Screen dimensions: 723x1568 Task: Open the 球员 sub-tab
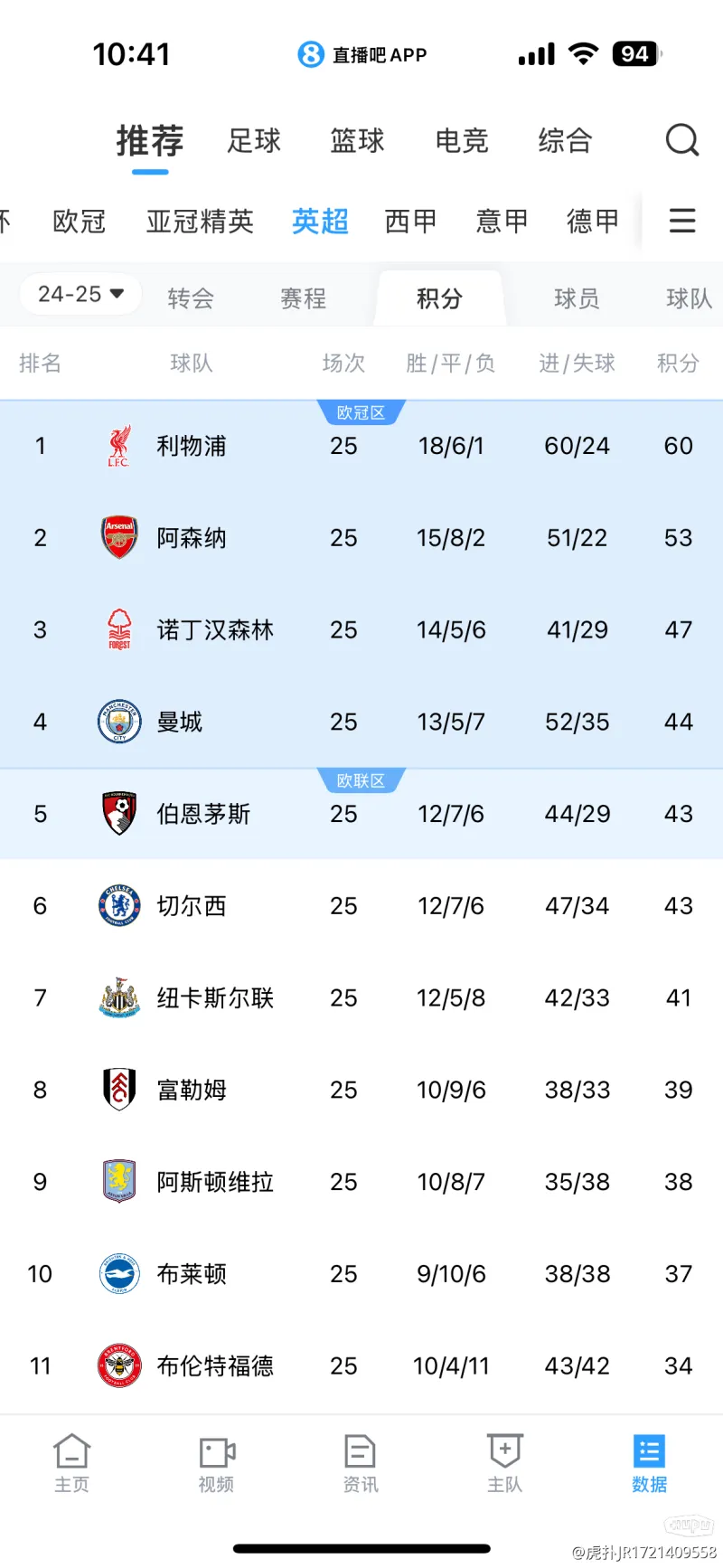click(x=577, y=298)
